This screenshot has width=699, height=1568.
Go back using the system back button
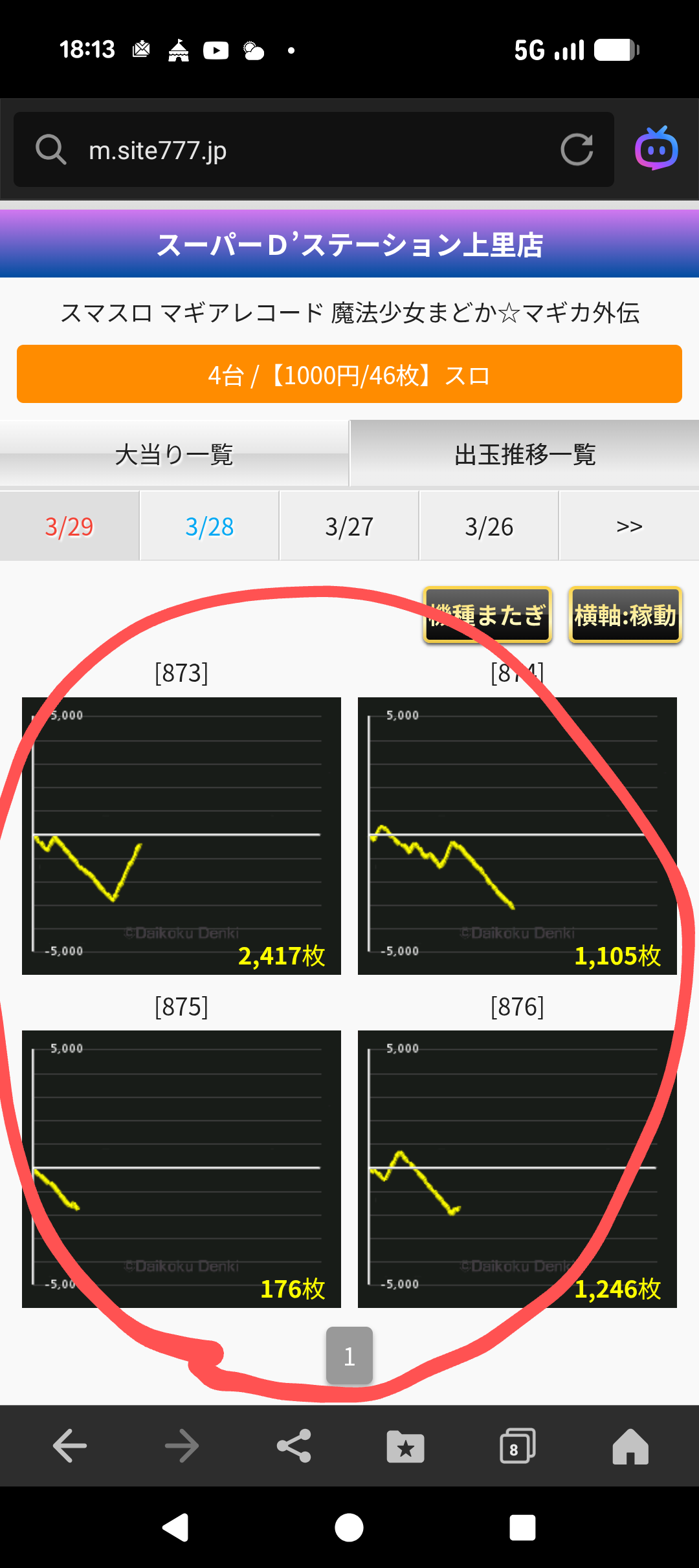pyautogui.click(x=175, y=1528)
